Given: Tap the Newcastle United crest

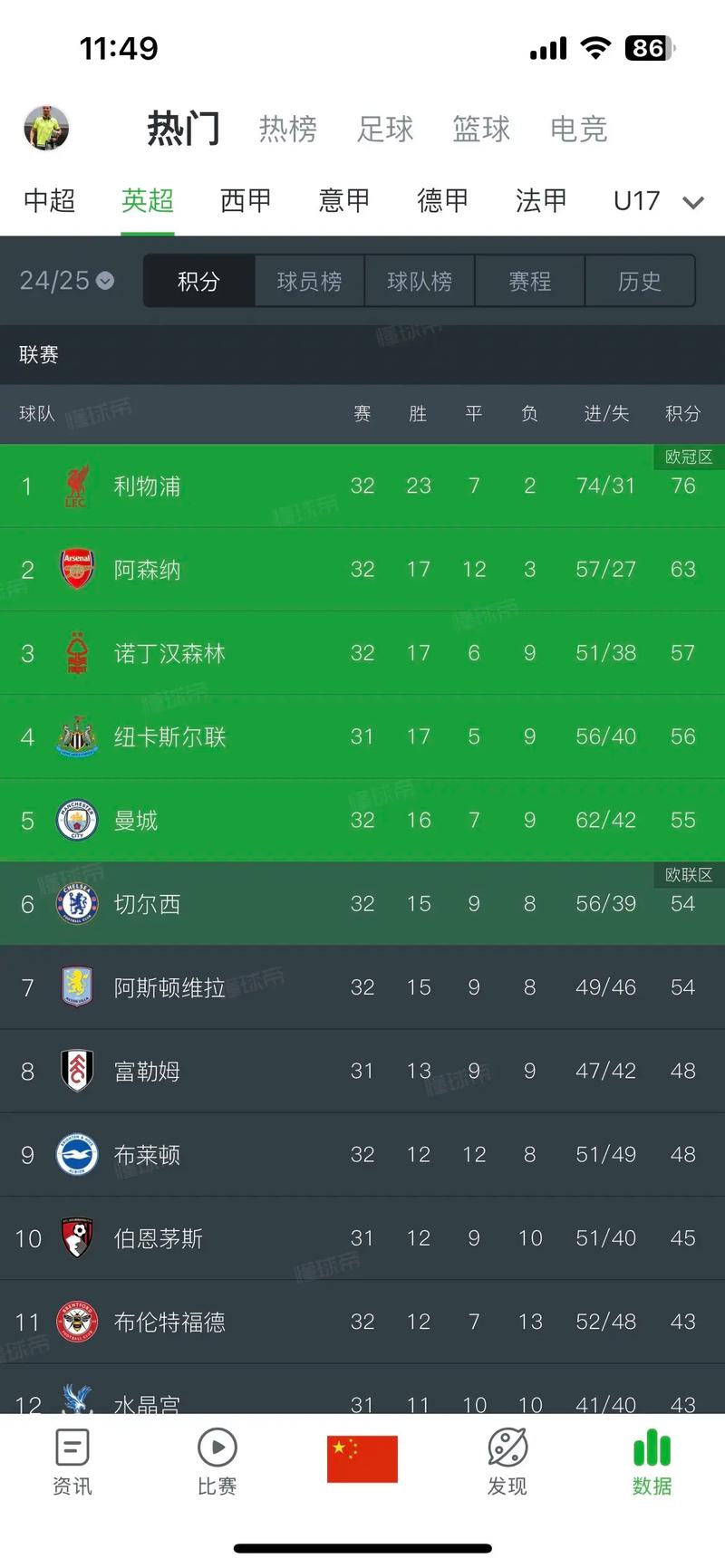Looking at the screenshot, I should click(77, 736).
